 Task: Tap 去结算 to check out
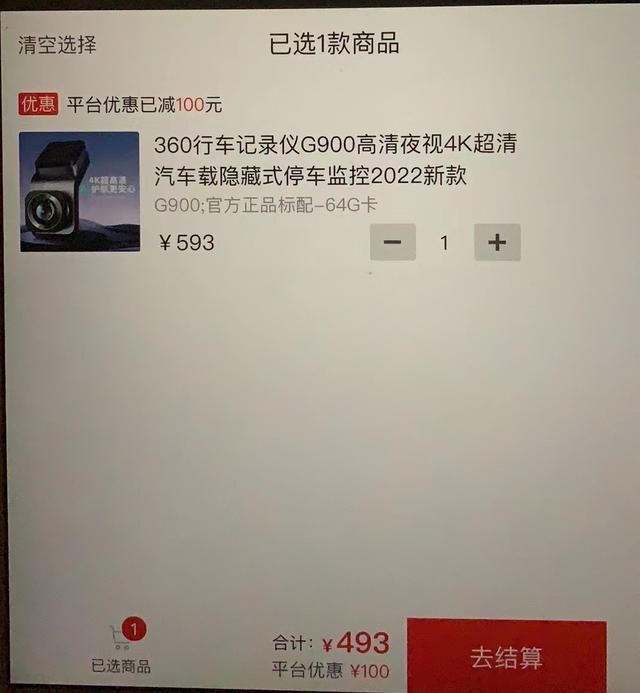pos(507,657)
